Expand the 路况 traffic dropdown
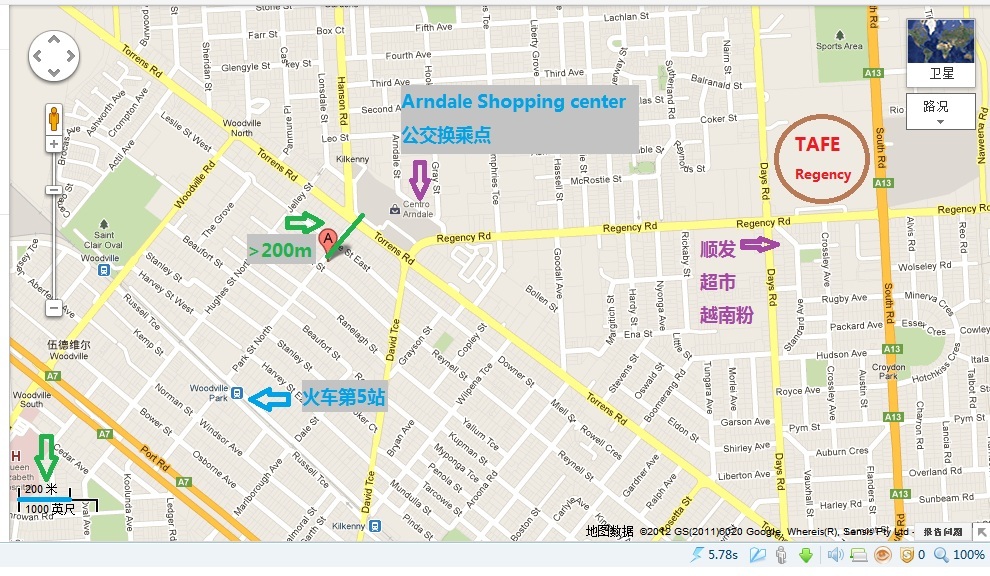990x576 pixels. 940,111
